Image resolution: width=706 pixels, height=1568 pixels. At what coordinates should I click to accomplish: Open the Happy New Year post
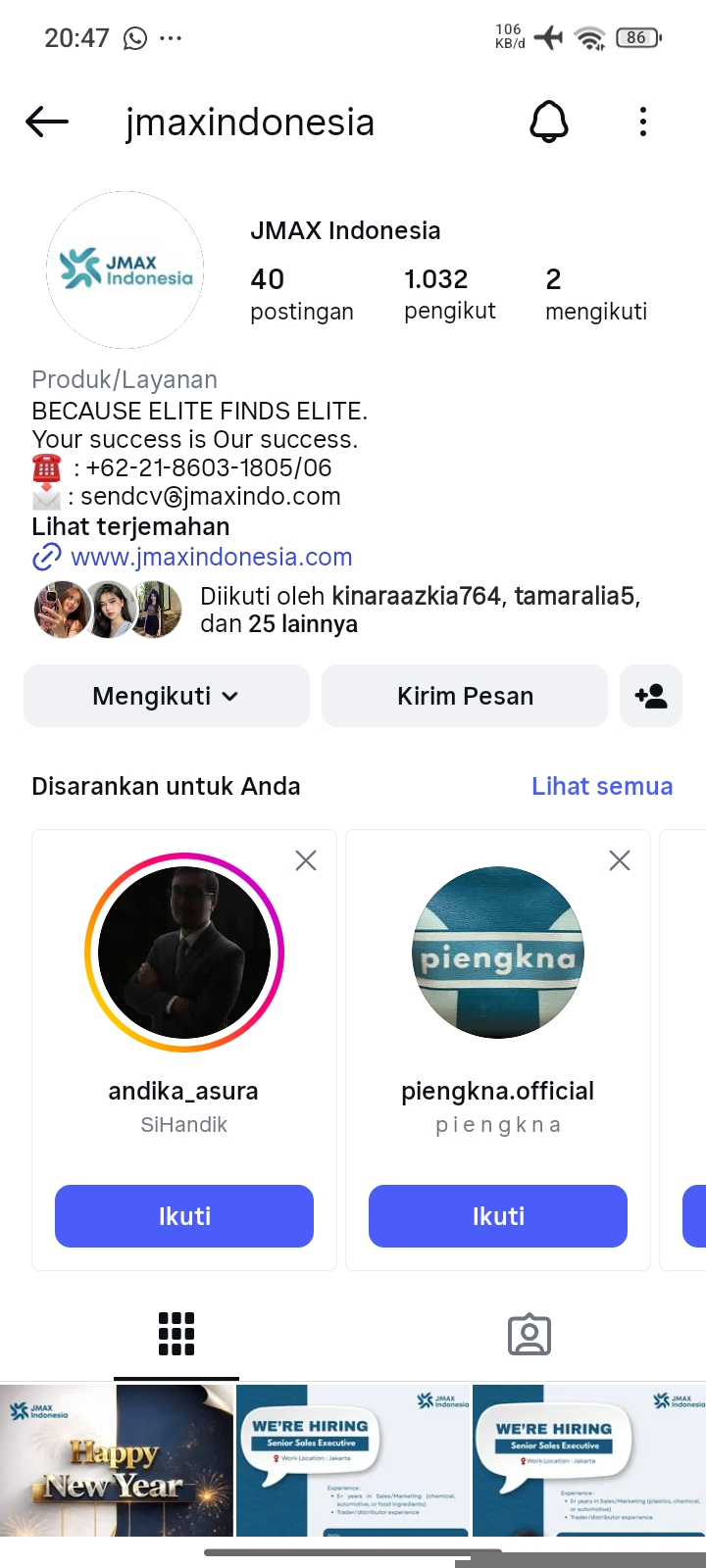(x=117, y=1460)
